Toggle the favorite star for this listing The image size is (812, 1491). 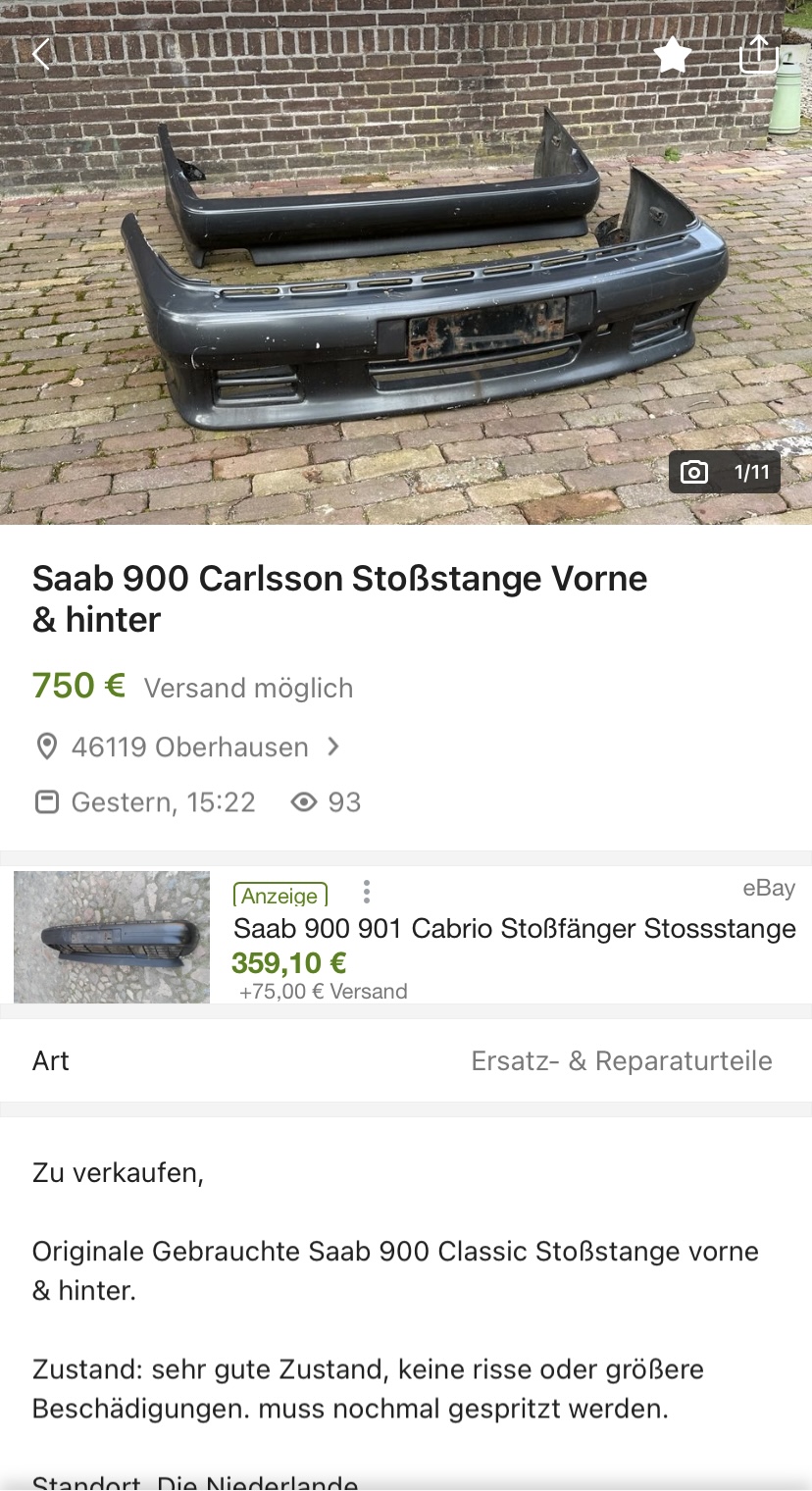click(673, 55)
